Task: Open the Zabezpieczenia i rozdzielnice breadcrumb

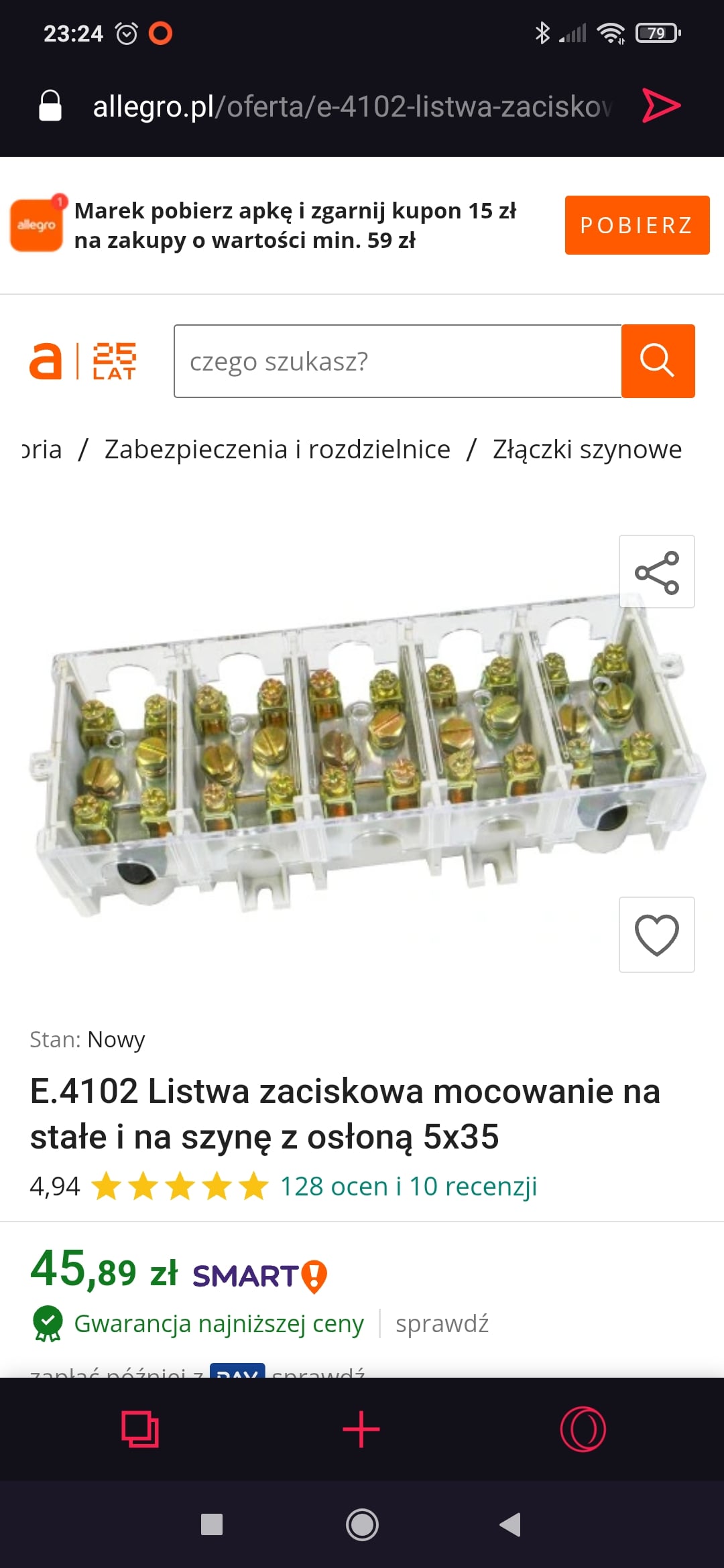Action: [x=277, y=449]
